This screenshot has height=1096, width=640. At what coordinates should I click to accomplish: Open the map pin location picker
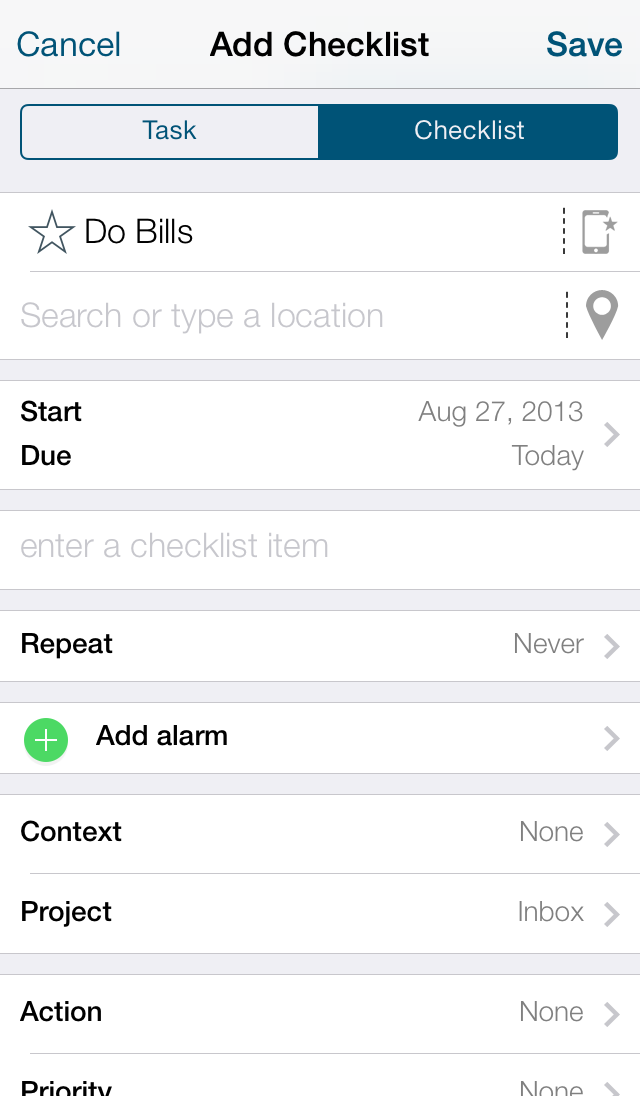(601, 315)
